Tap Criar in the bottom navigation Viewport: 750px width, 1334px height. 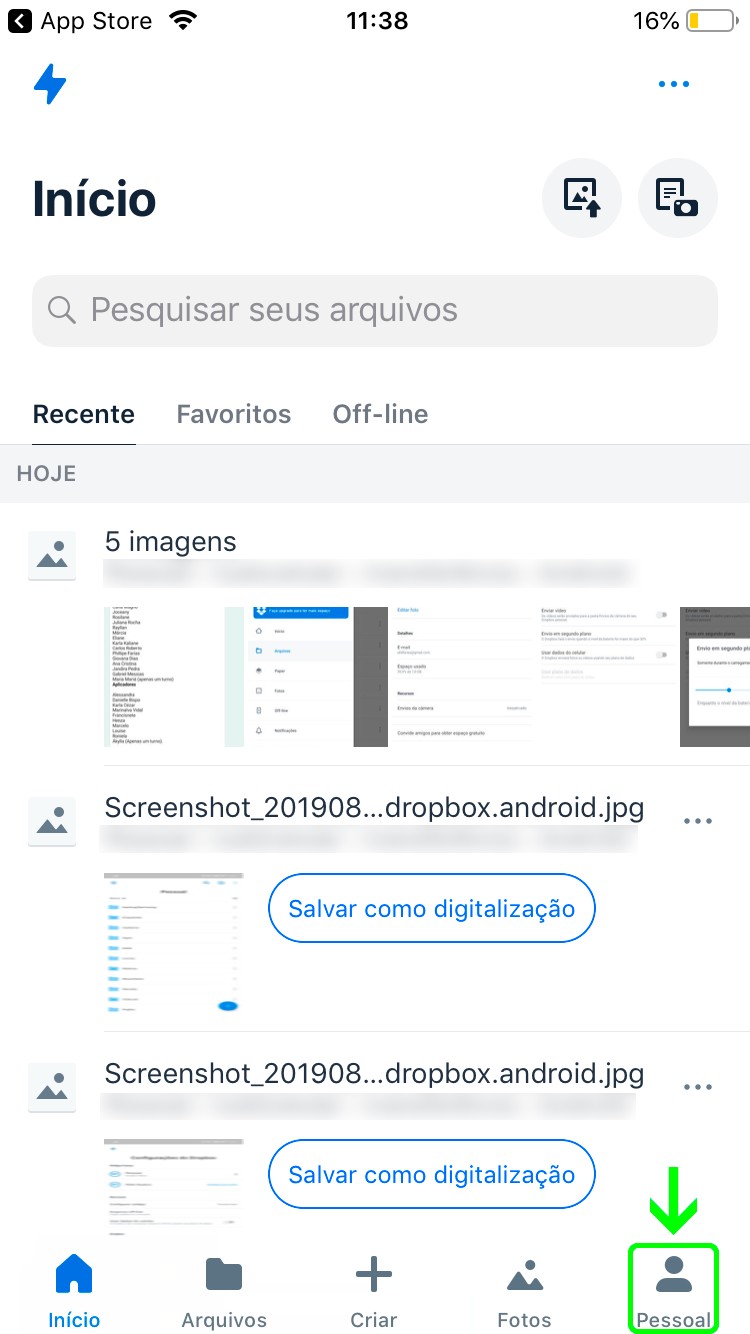click(x=374, y=1291)
